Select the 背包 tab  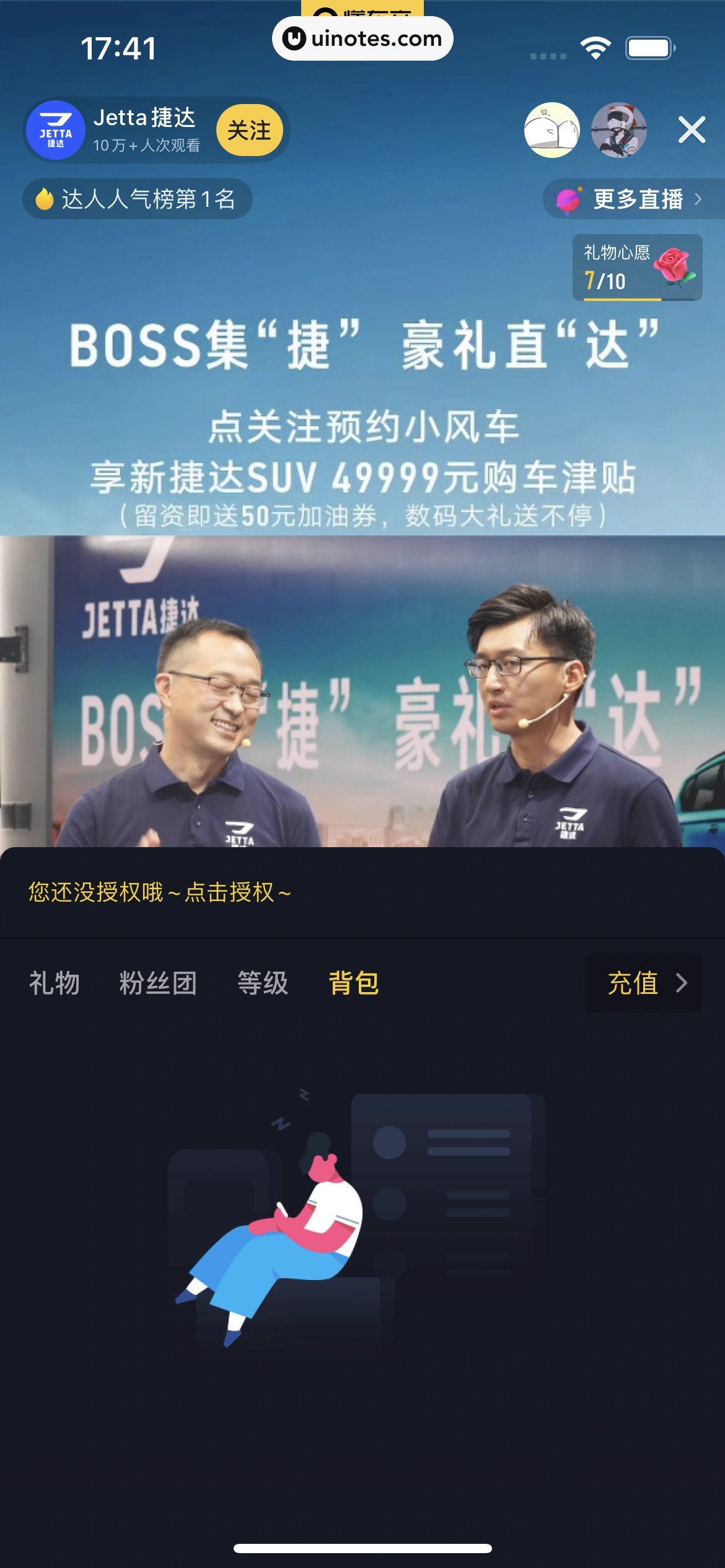pos(354,983)
